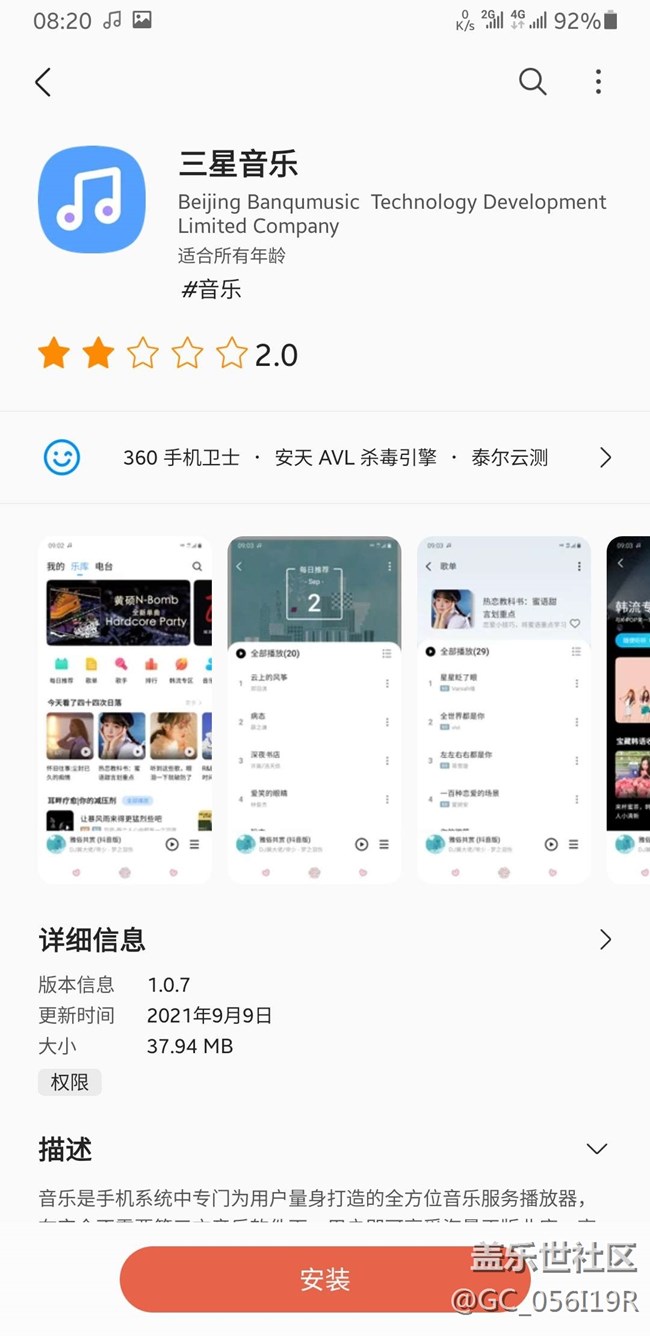Screen dimensions: 650x1336
Task: Tap the #音乐 hashtag link
Action: point(210,290)
